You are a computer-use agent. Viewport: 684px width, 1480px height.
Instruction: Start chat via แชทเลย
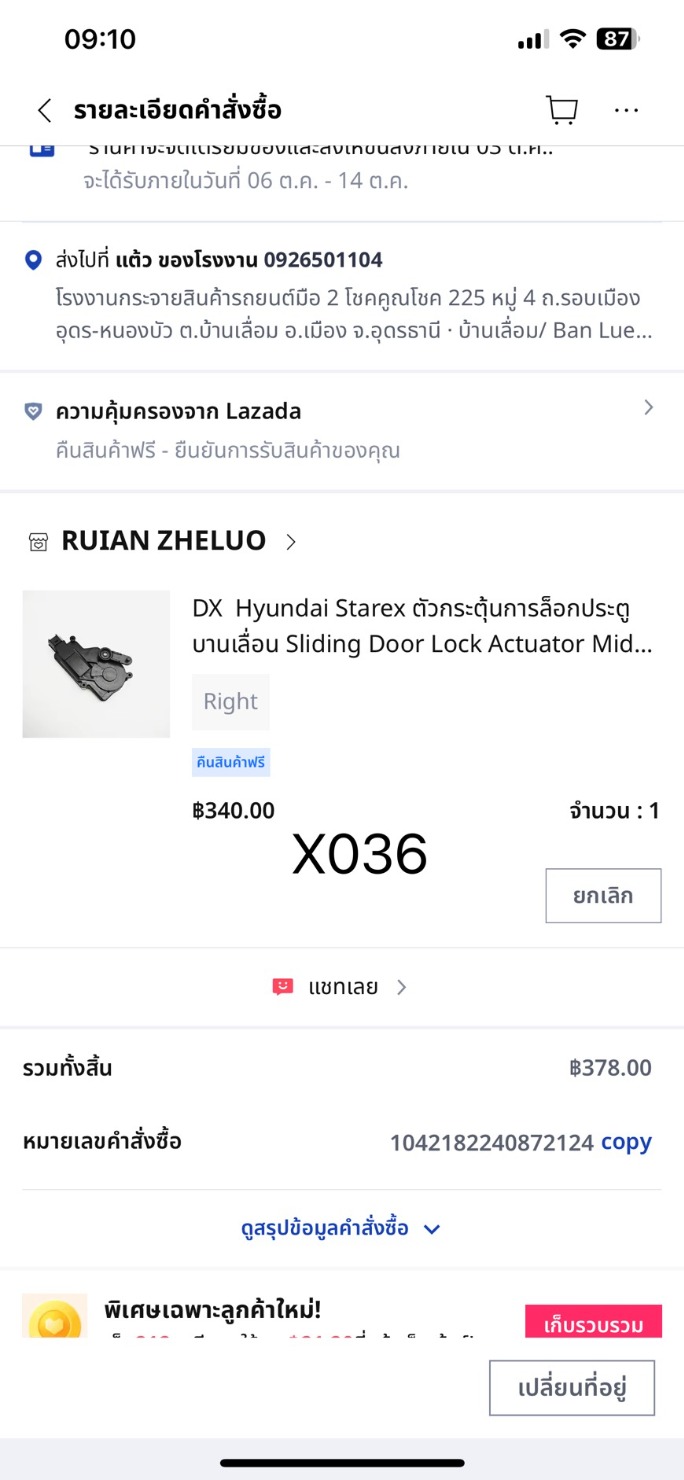tap(341, 987)
